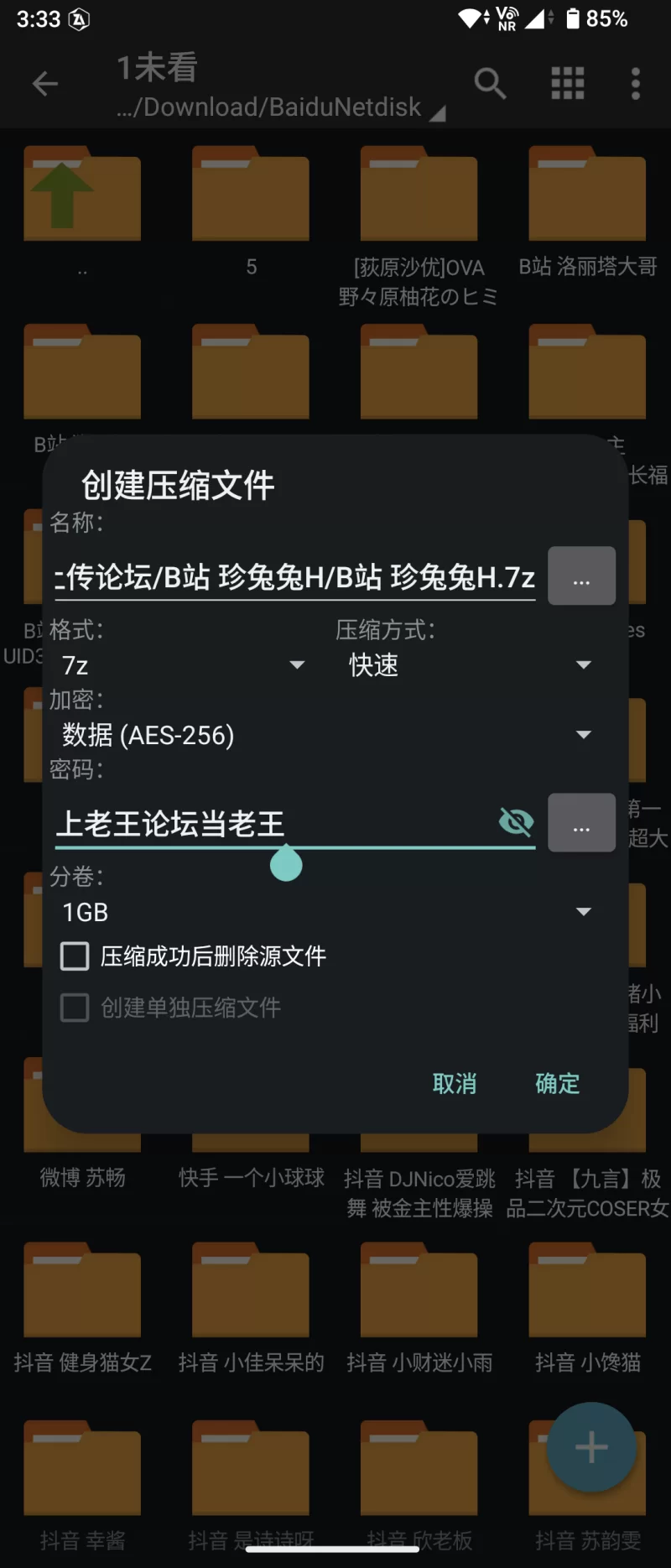Open the password options button beside 密码

click(581, 823)
